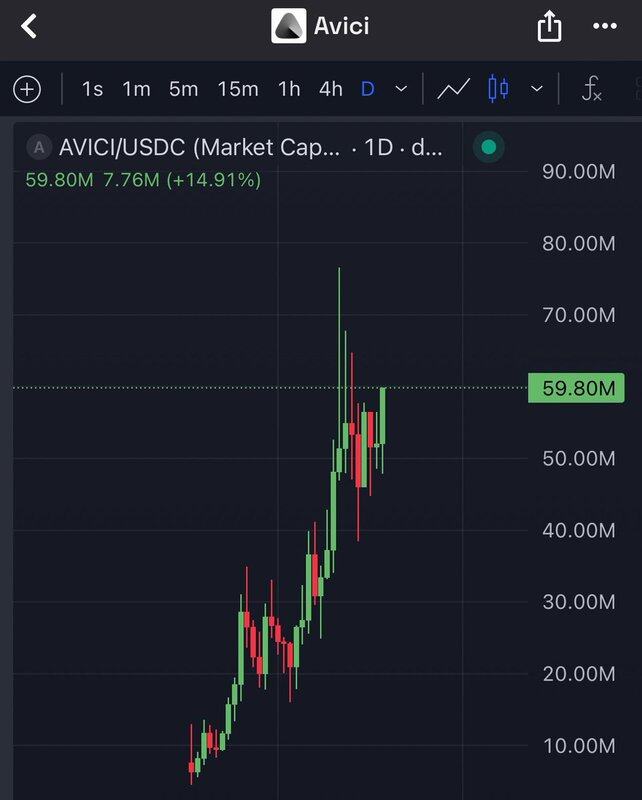Expand the timeframe dropdown arrow

[401, 89]
